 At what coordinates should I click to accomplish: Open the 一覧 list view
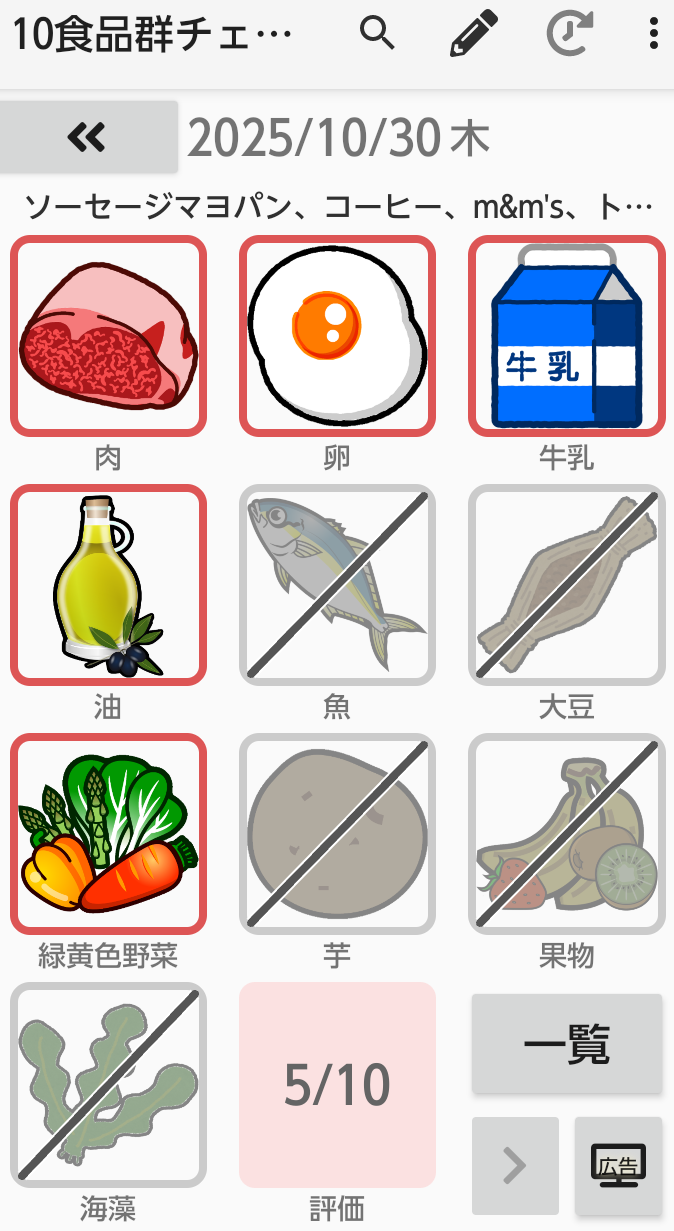(566, 1044)
